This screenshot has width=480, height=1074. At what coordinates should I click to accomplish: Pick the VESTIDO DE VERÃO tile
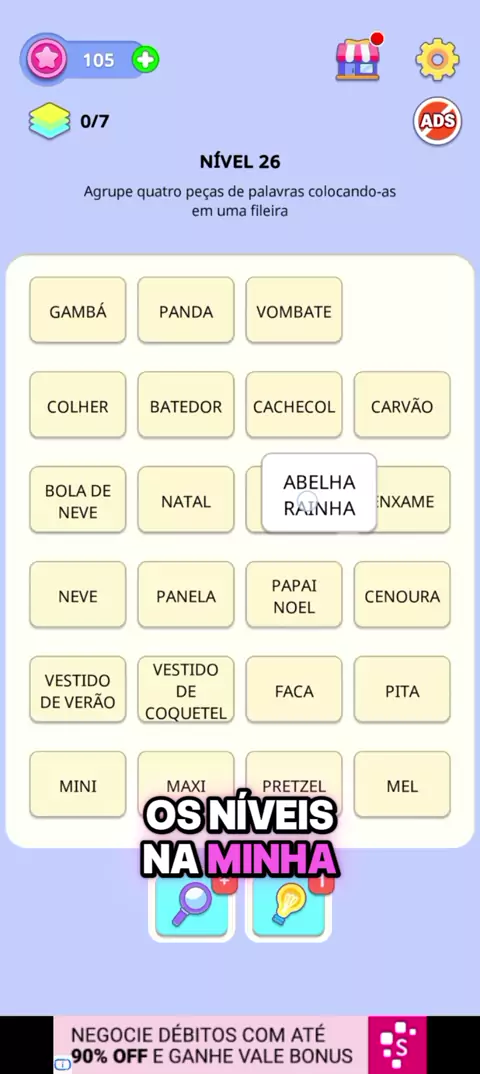coord(78,690)
